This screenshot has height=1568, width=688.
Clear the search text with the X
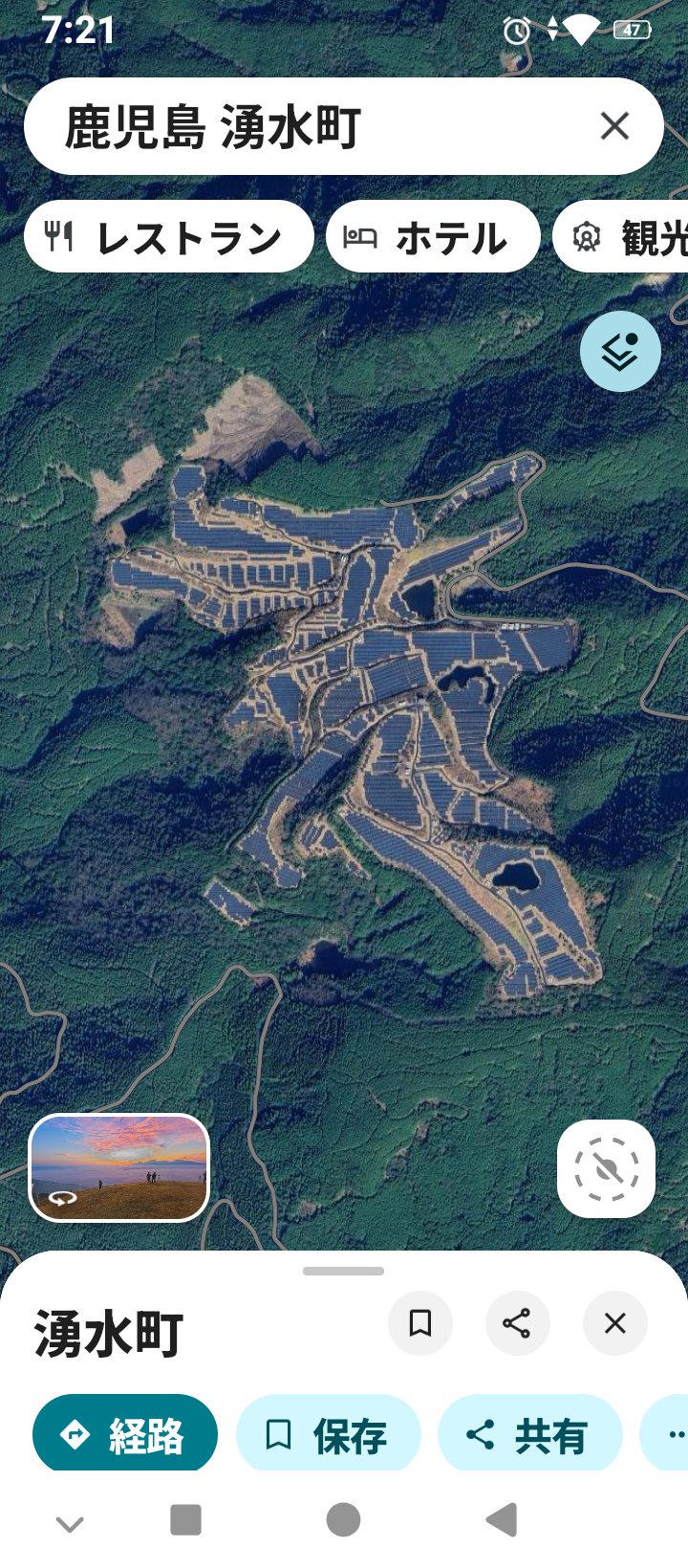614,126
